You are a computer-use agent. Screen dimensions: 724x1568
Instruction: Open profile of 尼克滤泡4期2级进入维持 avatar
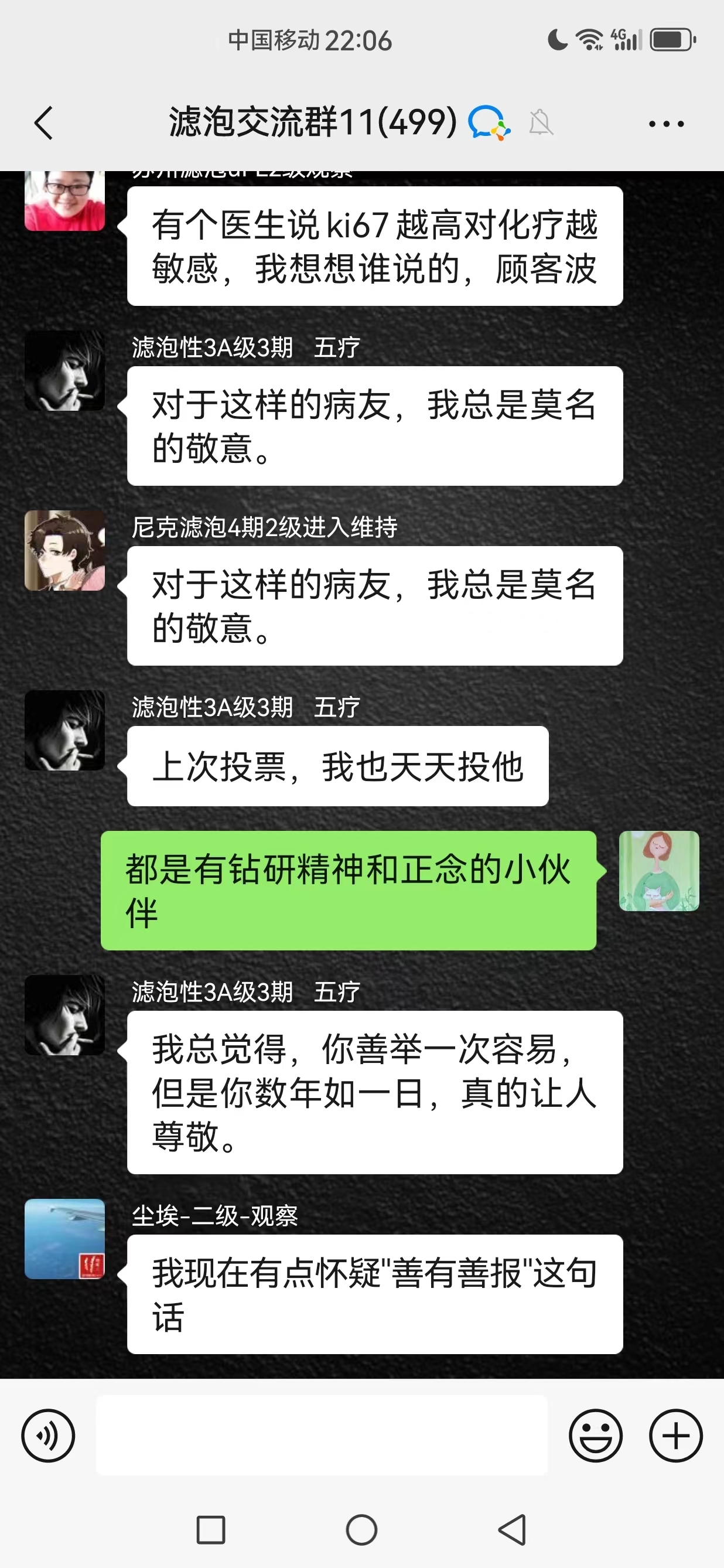[64, 550]
